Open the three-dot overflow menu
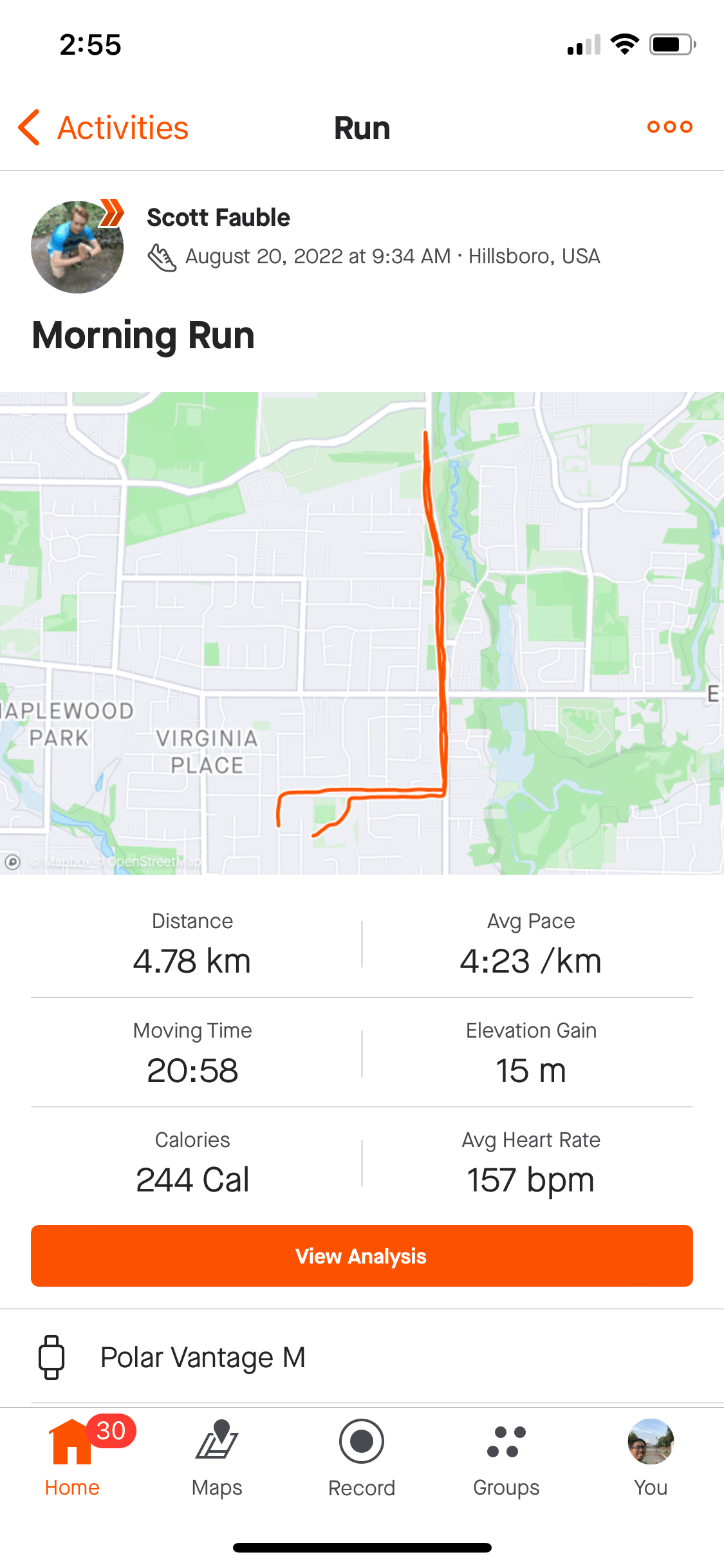Viewport: 724px width, 1568px height. click(669, 127)
